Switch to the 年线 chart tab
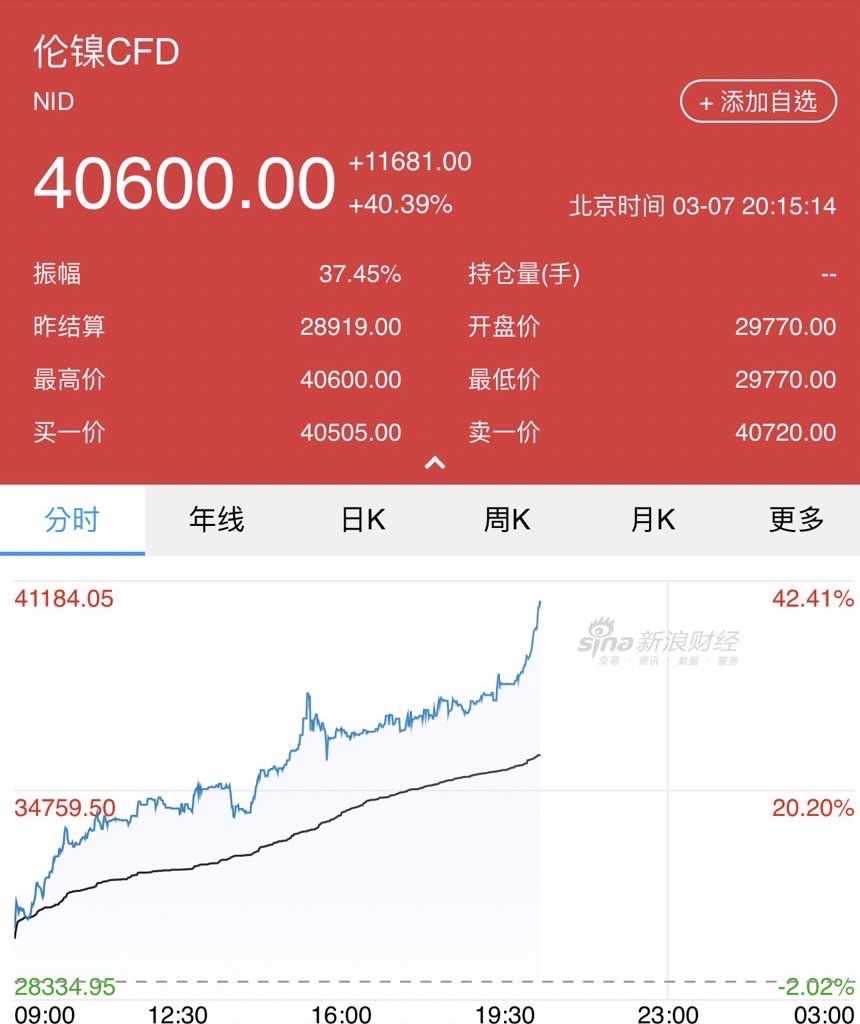 (x=216, y=520)
